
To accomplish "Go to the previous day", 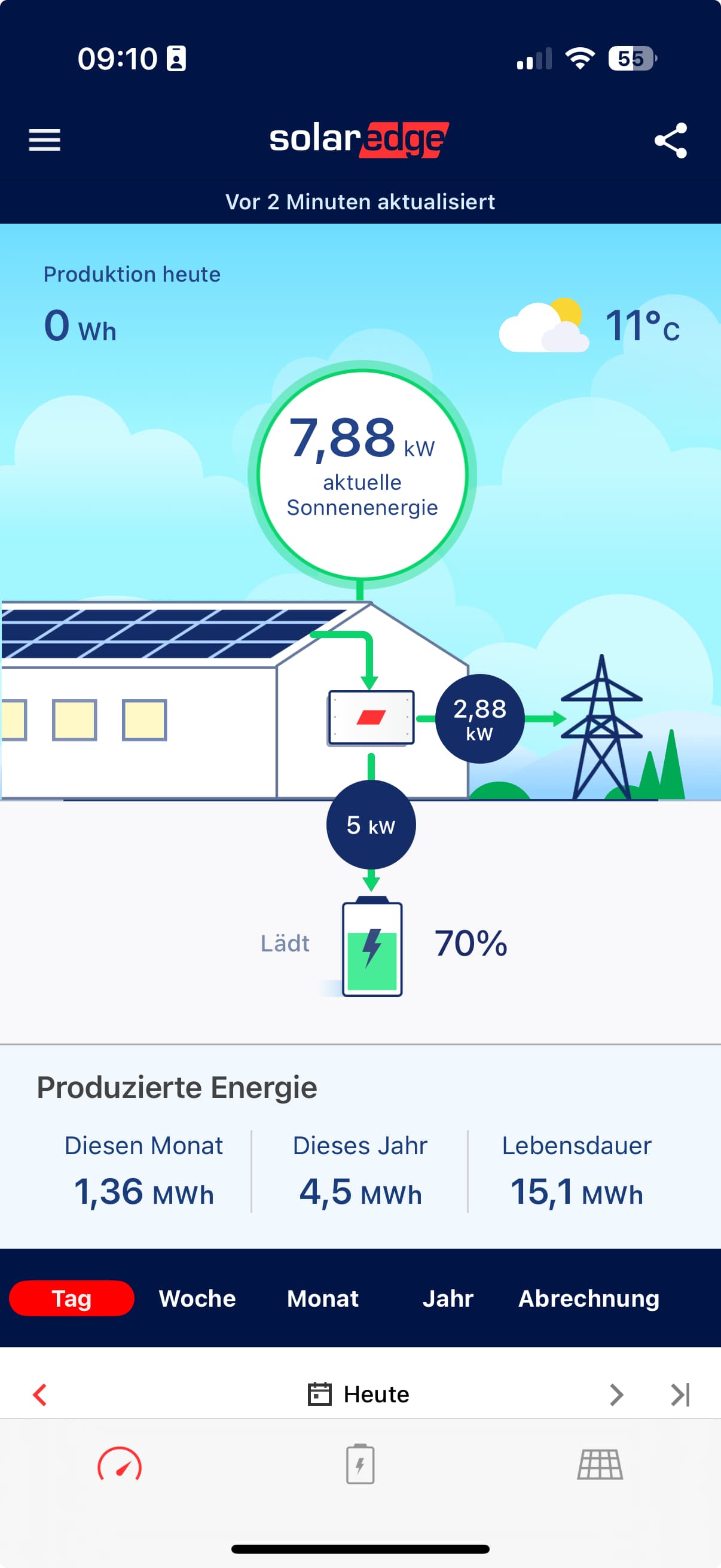I will coord(40,1395).
